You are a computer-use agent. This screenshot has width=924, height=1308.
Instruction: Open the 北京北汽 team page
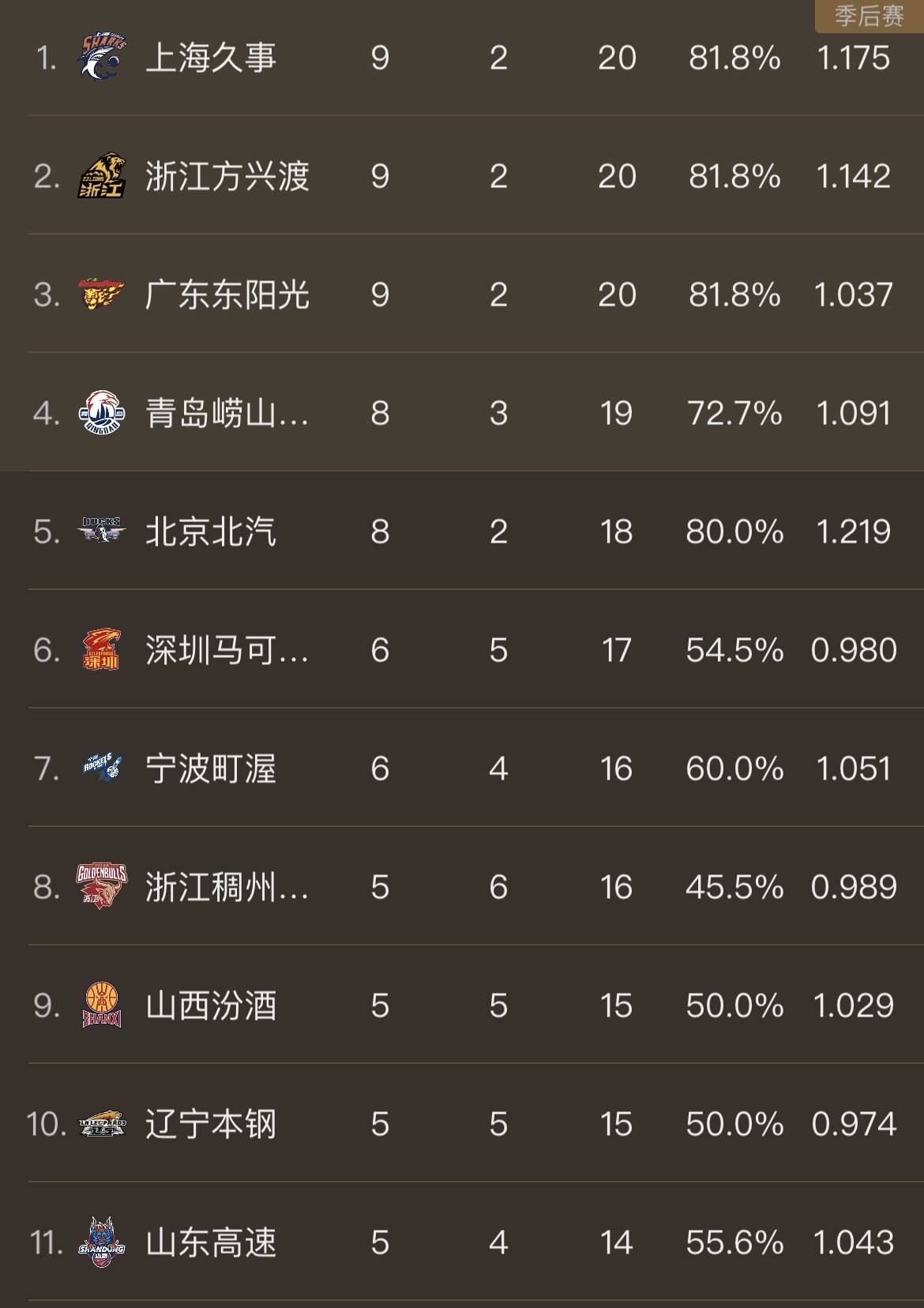211,532
